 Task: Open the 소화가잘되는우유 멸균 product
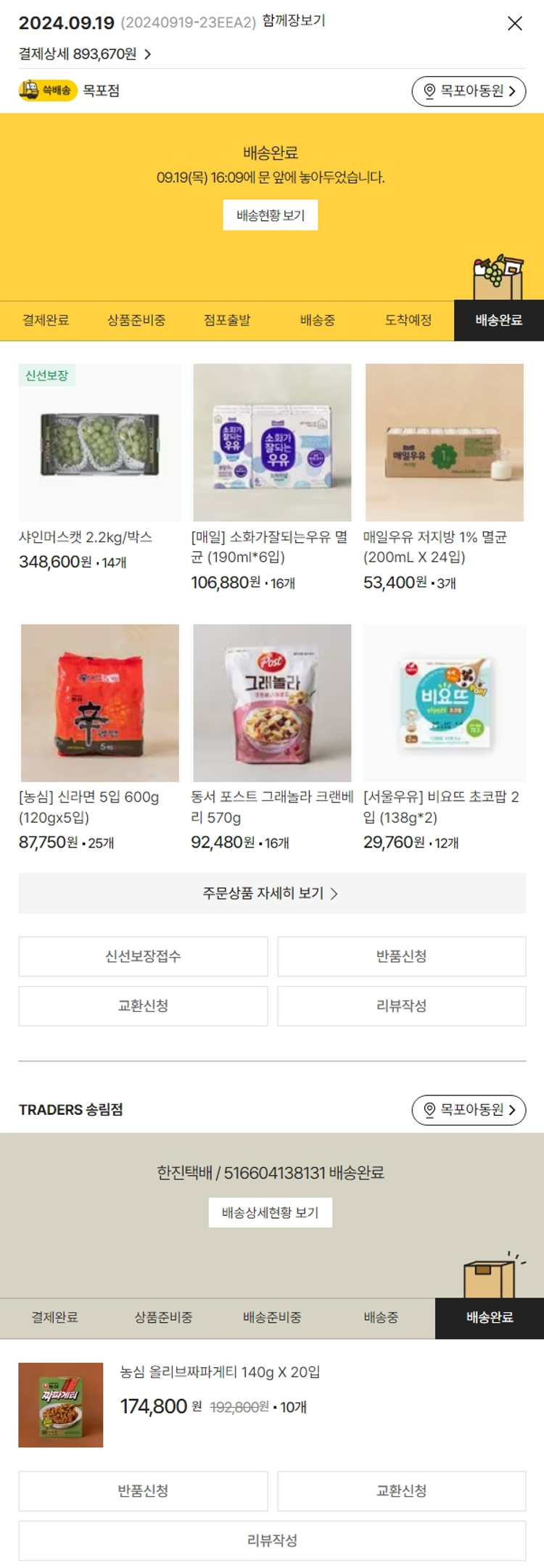pos(272,443)
